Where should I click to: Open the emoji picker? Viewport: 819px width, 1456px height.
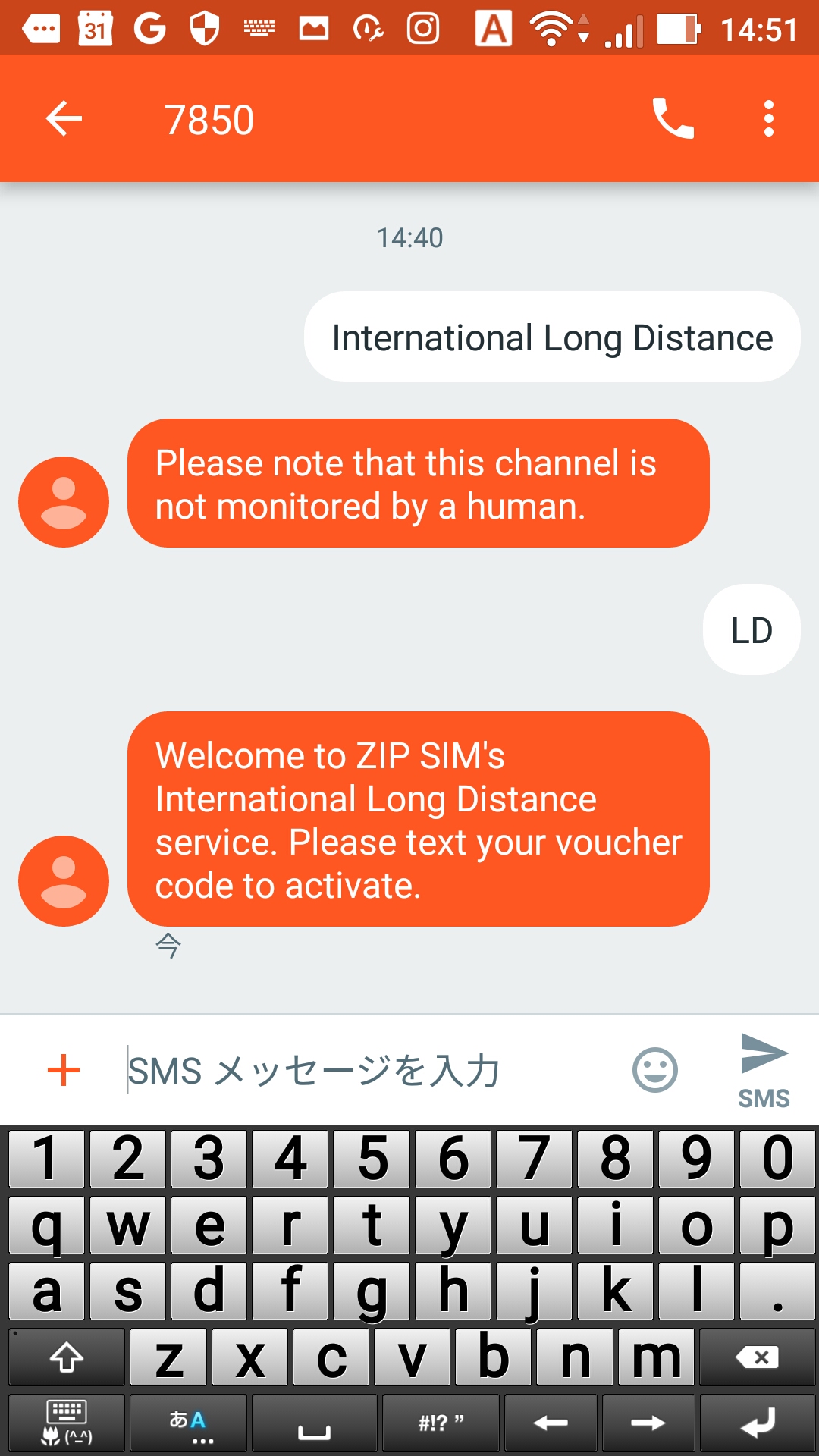click(x=654, y=1070)
